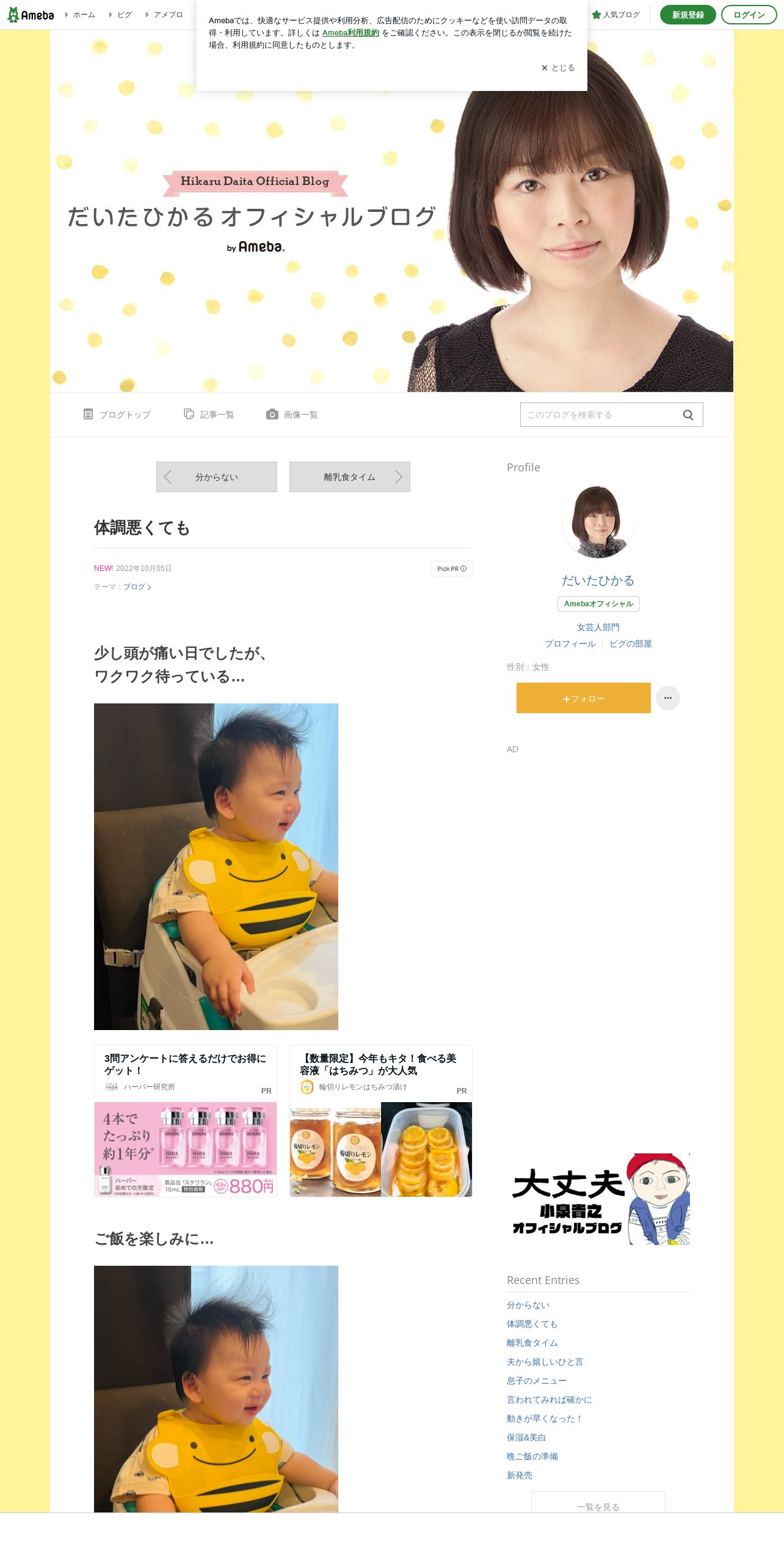Image resolution: width=784 pixels, height=1568 pixels.
Task: Open the Ameba利用規約 terms link
Action: click(x=350, y=33)
